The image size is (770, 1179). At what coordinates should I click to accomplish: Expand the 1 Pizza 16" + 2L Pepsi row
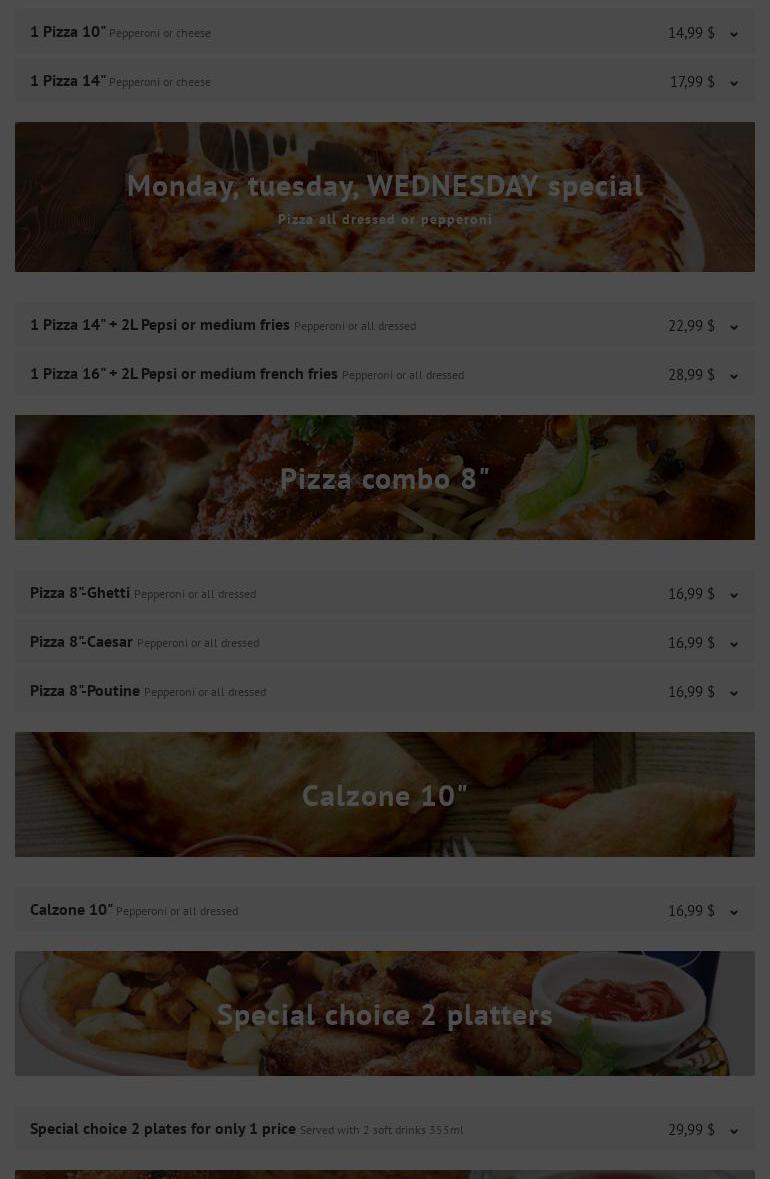pos(384,374)
